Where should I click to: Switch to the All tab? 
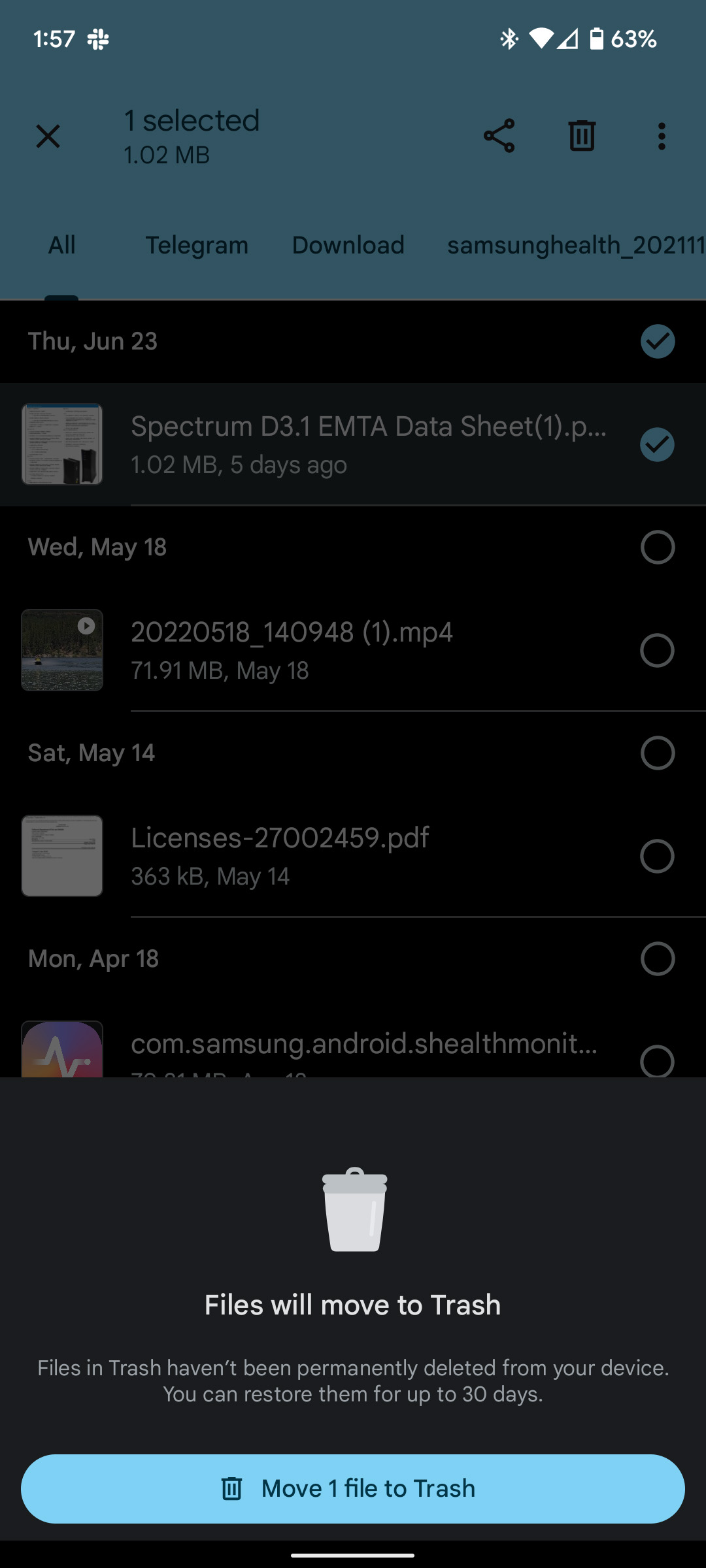tap(61, 245)
